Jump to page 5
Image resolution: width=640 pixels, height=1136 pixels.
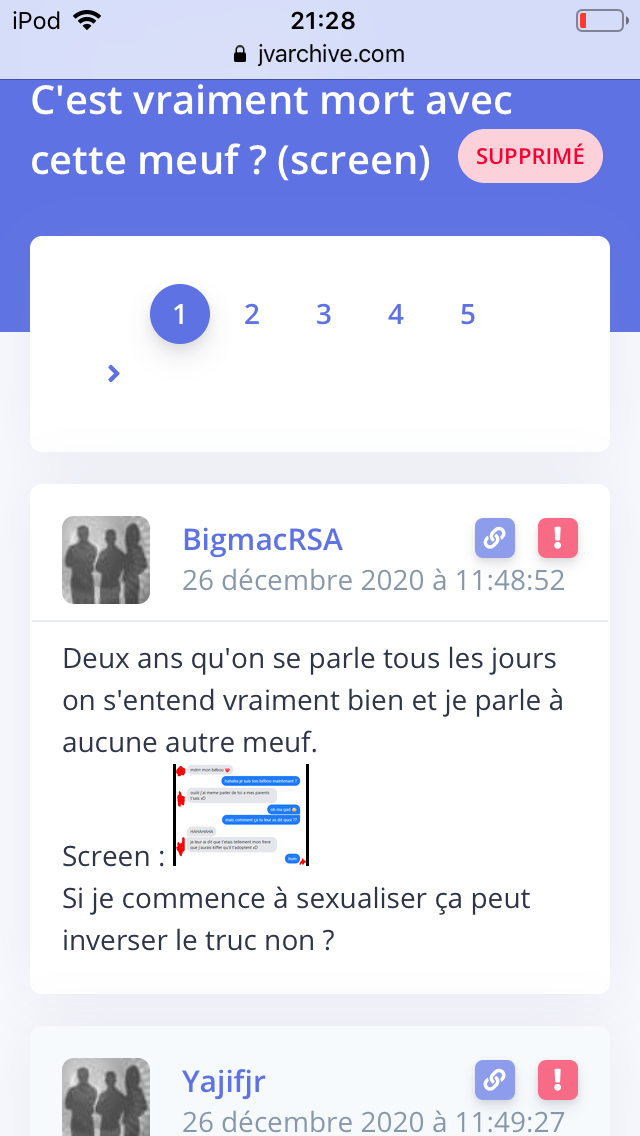(x=468, y=315)
